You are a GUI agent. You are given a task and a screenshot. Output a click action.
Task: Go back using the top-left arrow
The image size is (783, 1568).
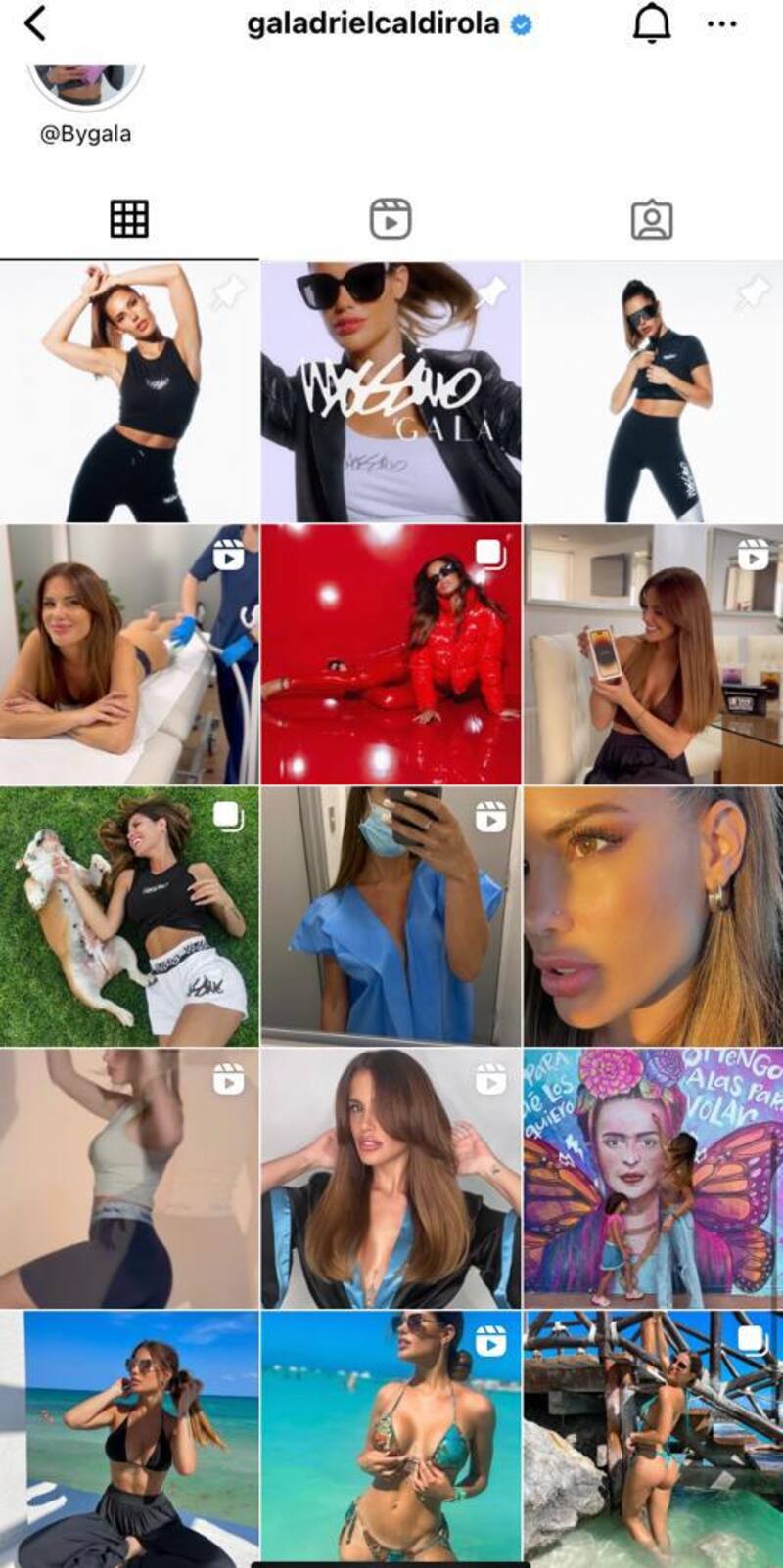[35, 24]
